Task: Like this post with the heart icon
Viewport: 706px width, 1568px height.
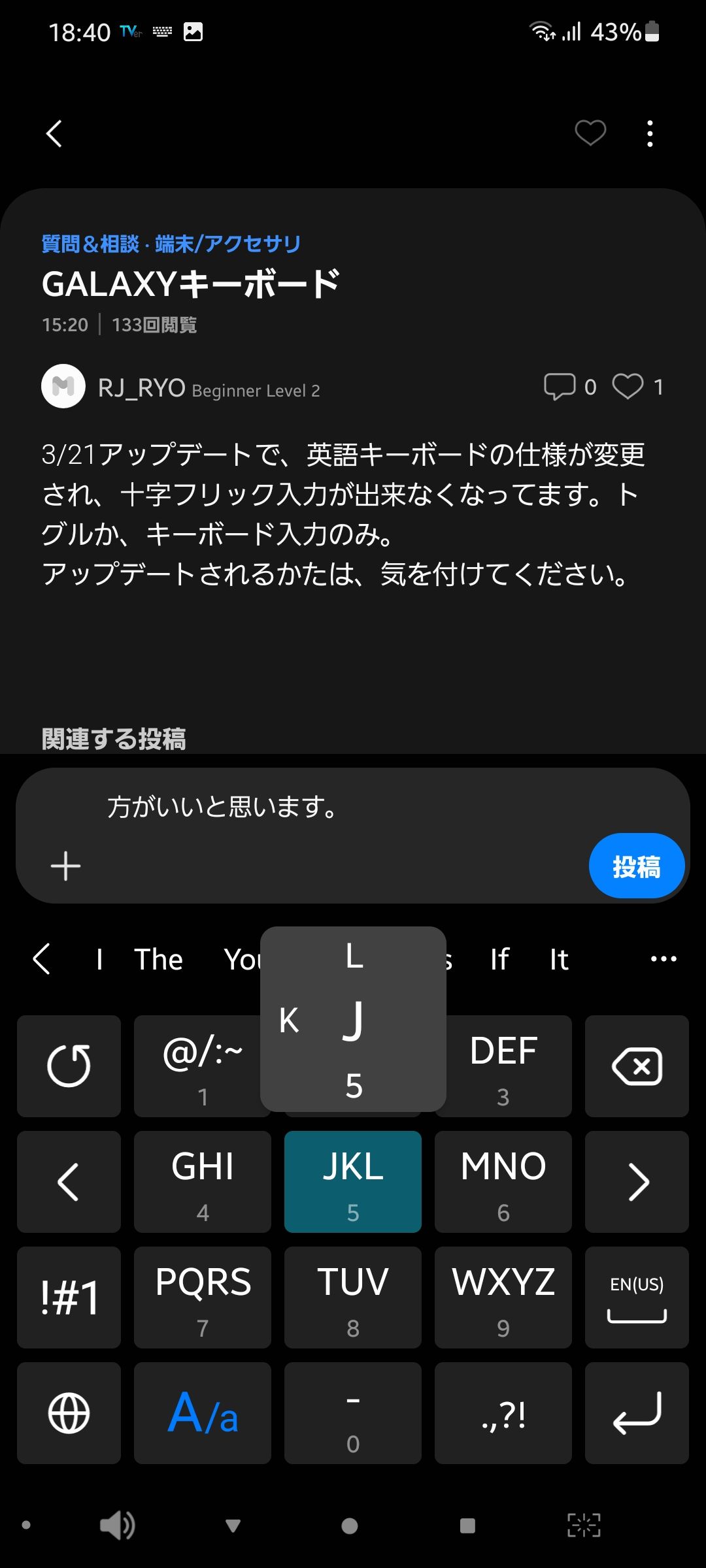Action: click(x=590, y=133)
